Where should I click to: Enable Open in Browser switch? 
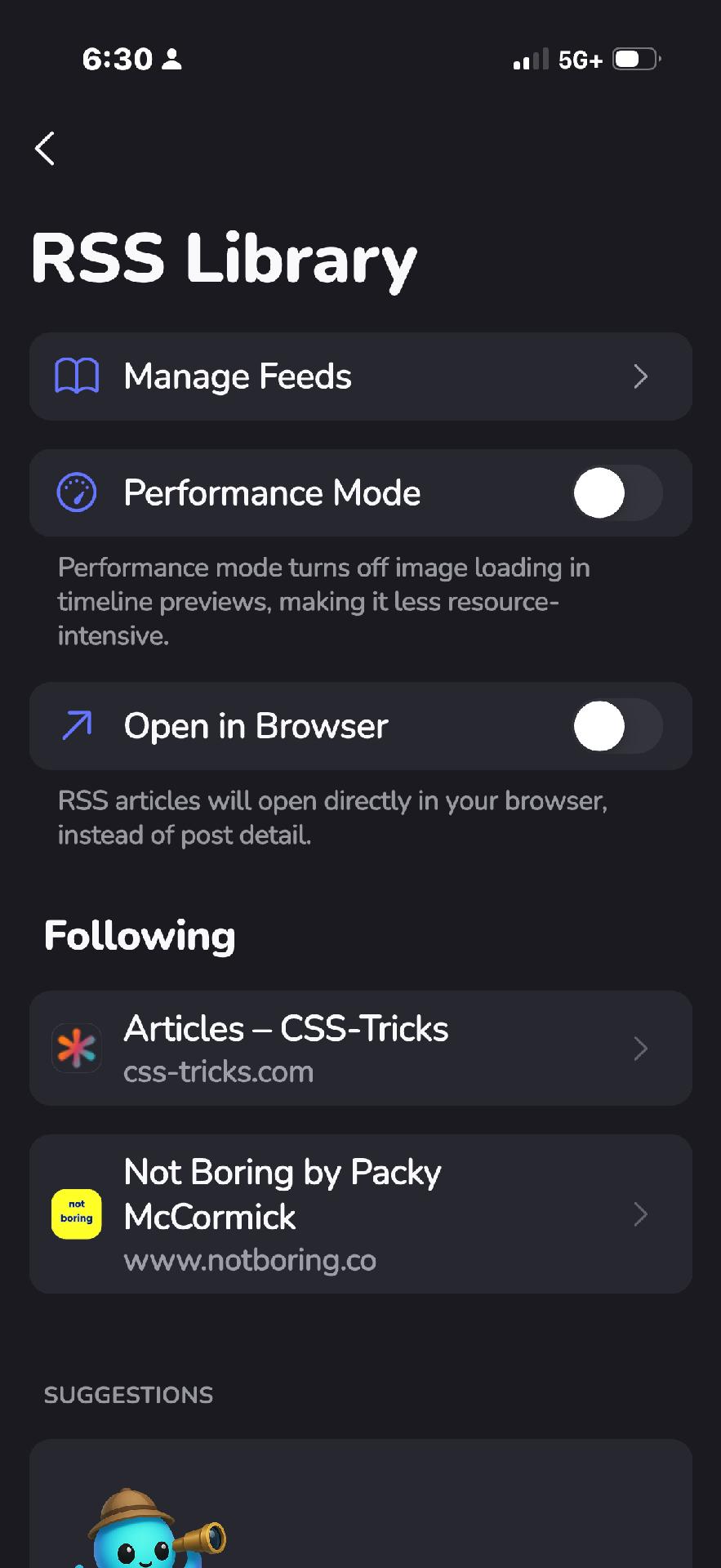[x=616, y=726]
